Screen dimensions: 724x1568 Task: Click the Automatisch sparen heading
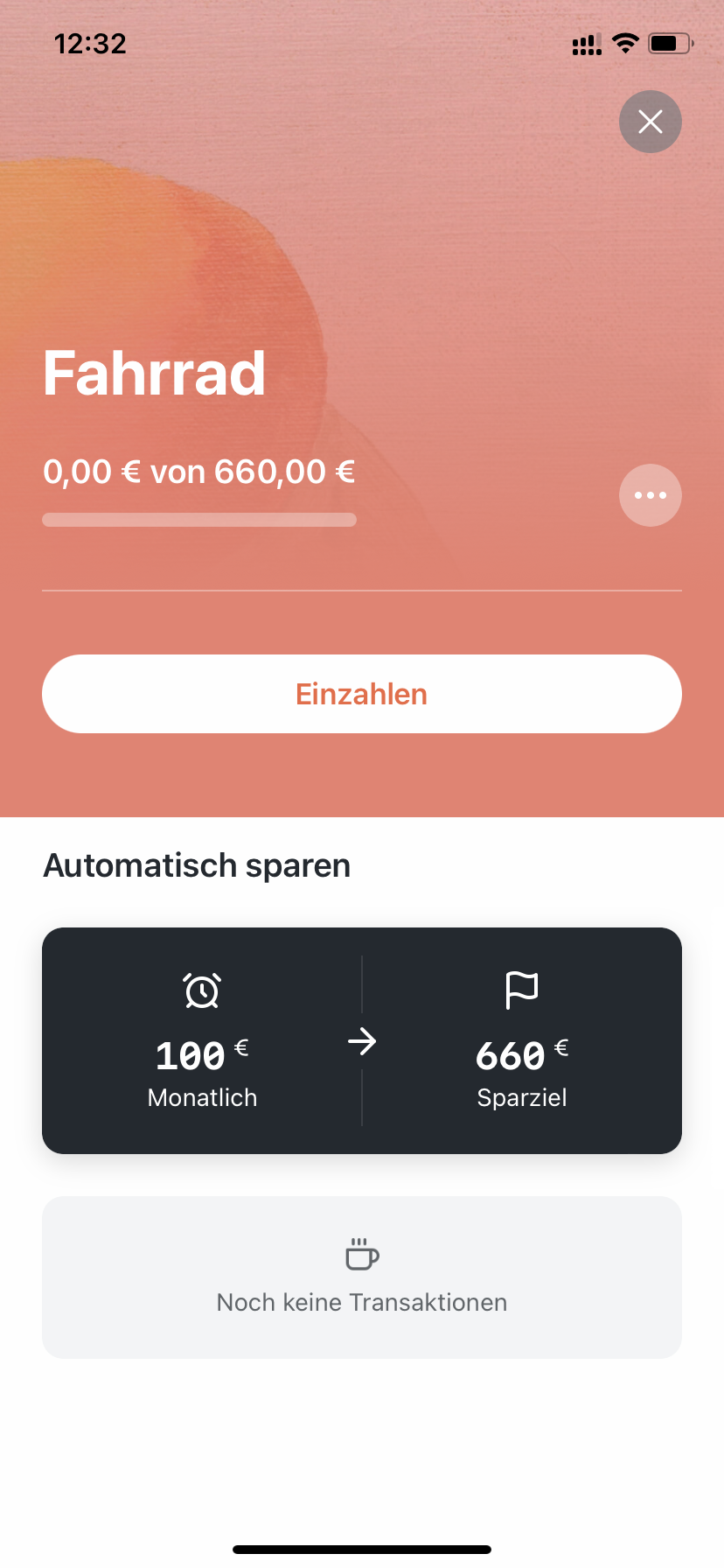click(197, 864)
